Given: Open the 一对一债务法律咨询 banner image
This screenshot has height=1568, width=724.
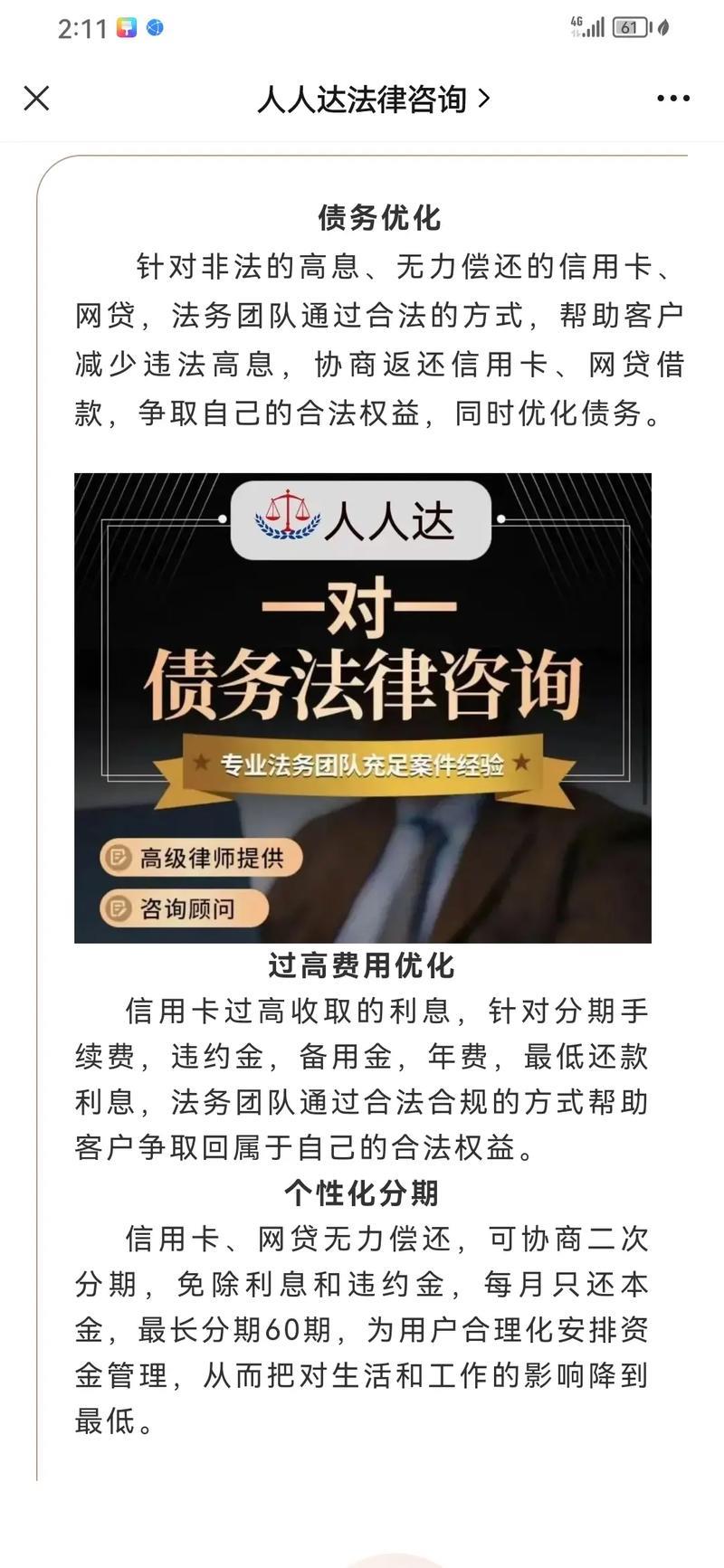Looking at the screenshot, I should (x=362, y=708).
